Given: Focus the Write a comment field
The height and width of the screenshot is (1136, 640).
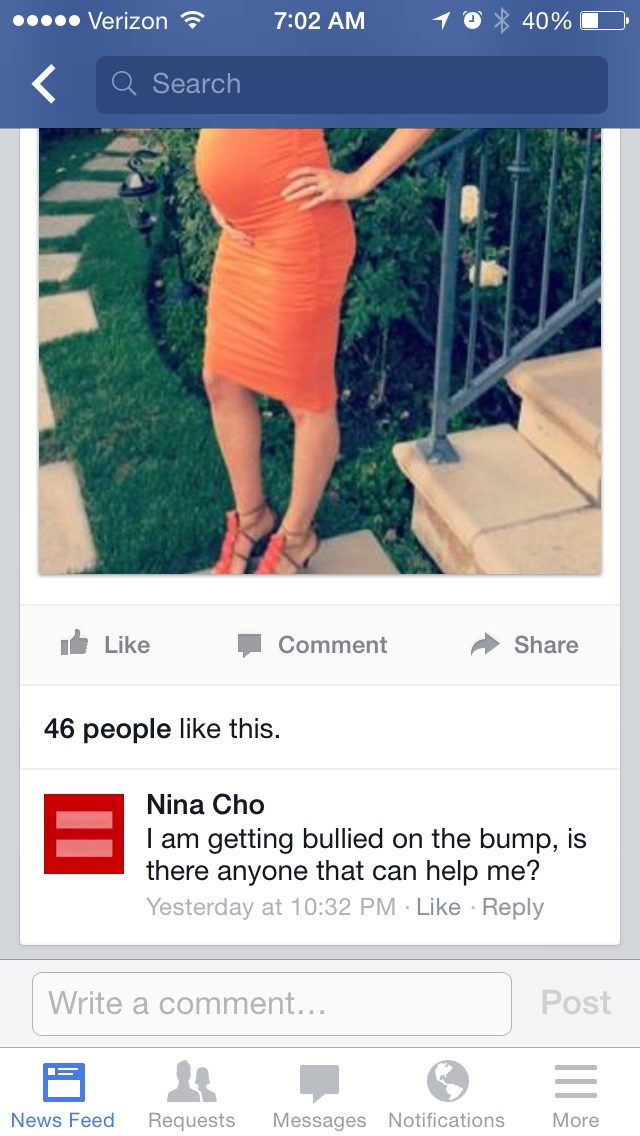Looking at the screenshot, I should point(272,1003).
